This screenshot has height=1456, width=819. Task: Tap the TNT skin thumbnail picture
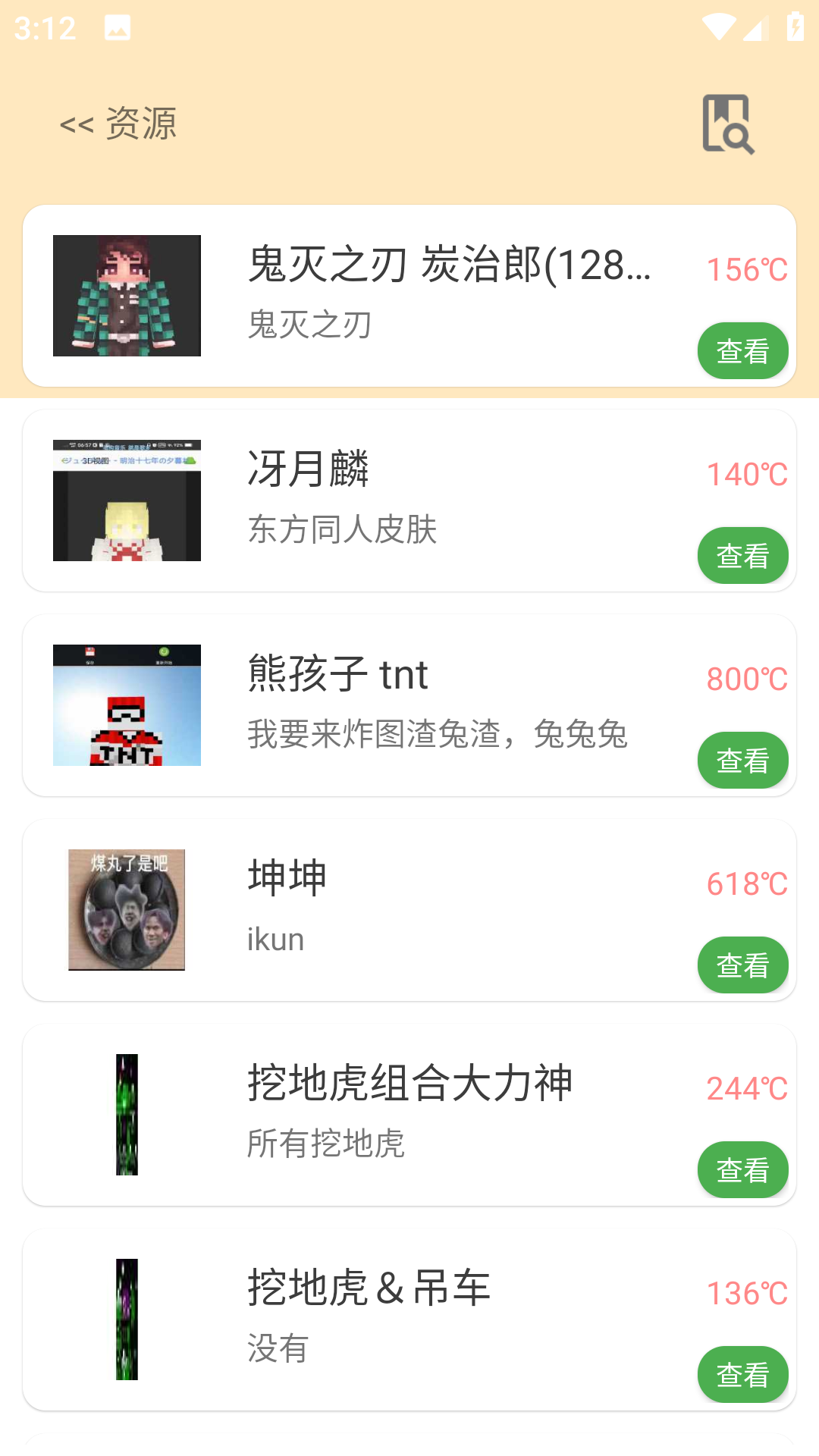point(127,704)
